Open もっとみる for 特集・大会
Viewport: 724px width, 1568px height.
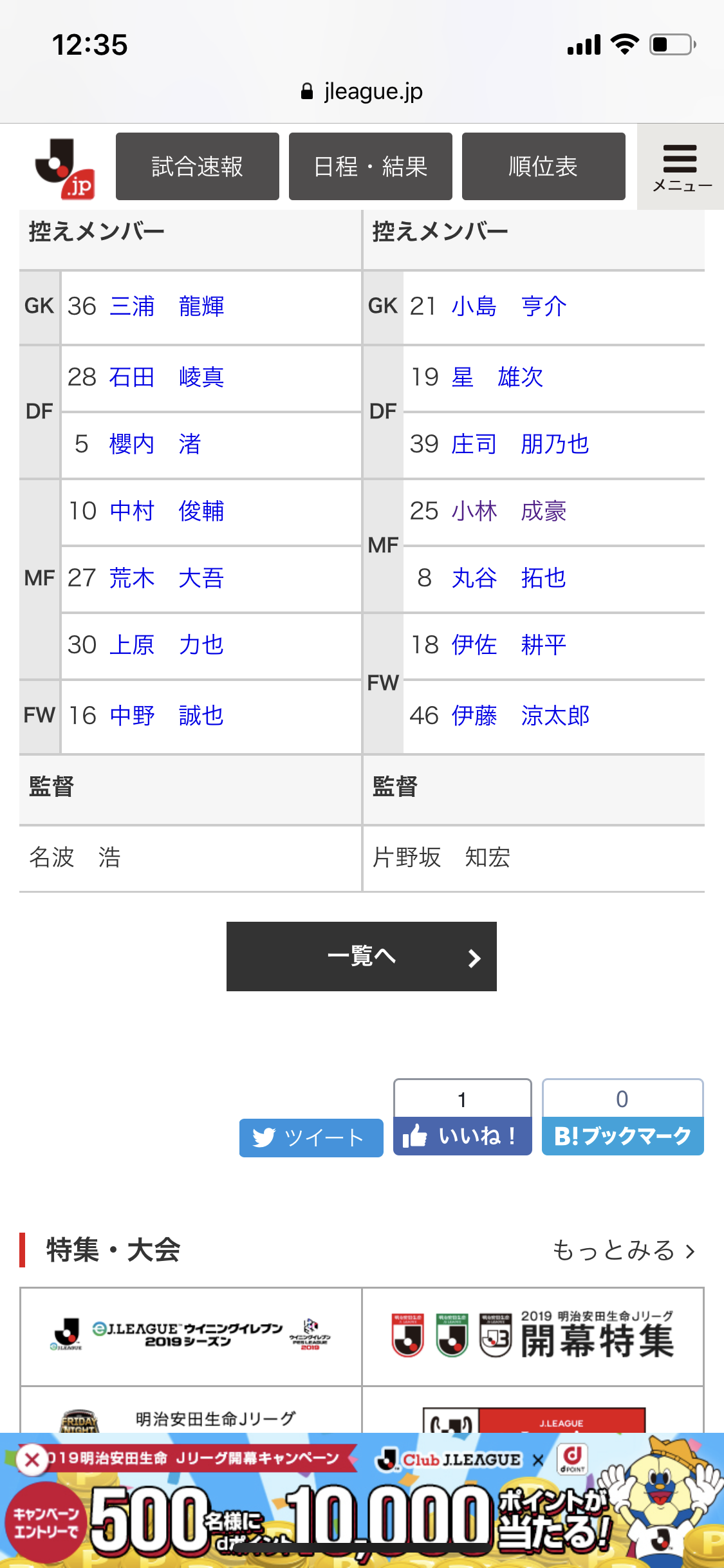623,1250
